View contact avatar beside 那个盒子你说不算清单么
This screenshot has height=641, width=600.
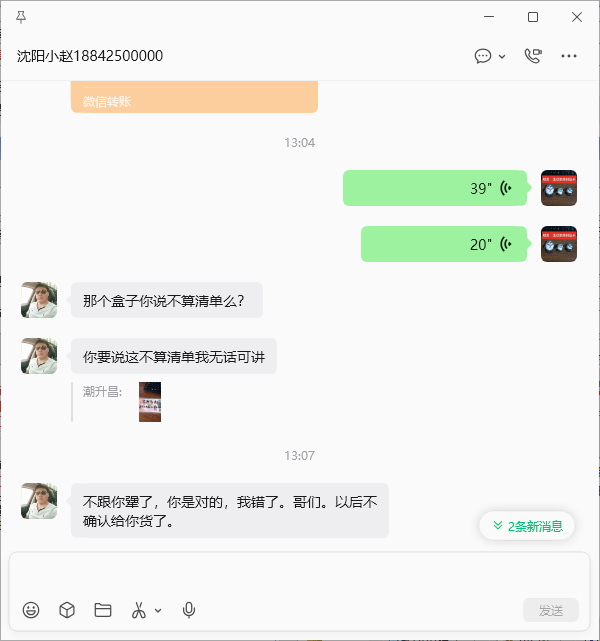click(39, 300)
